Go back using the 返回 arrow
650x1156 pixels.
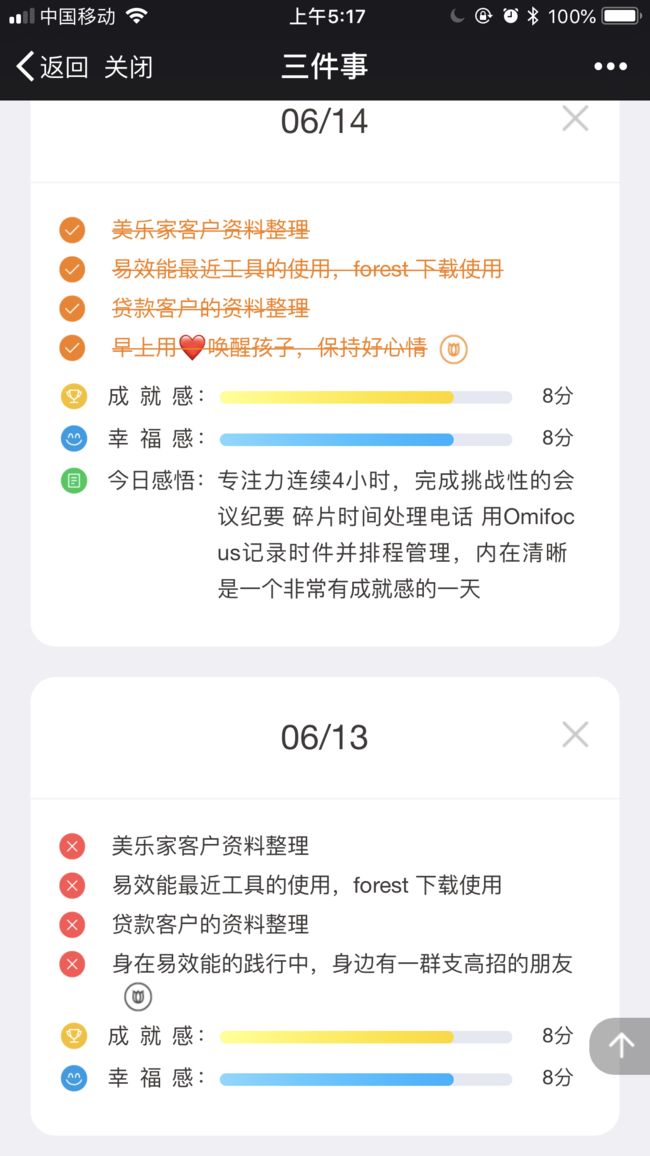[52, 66]
